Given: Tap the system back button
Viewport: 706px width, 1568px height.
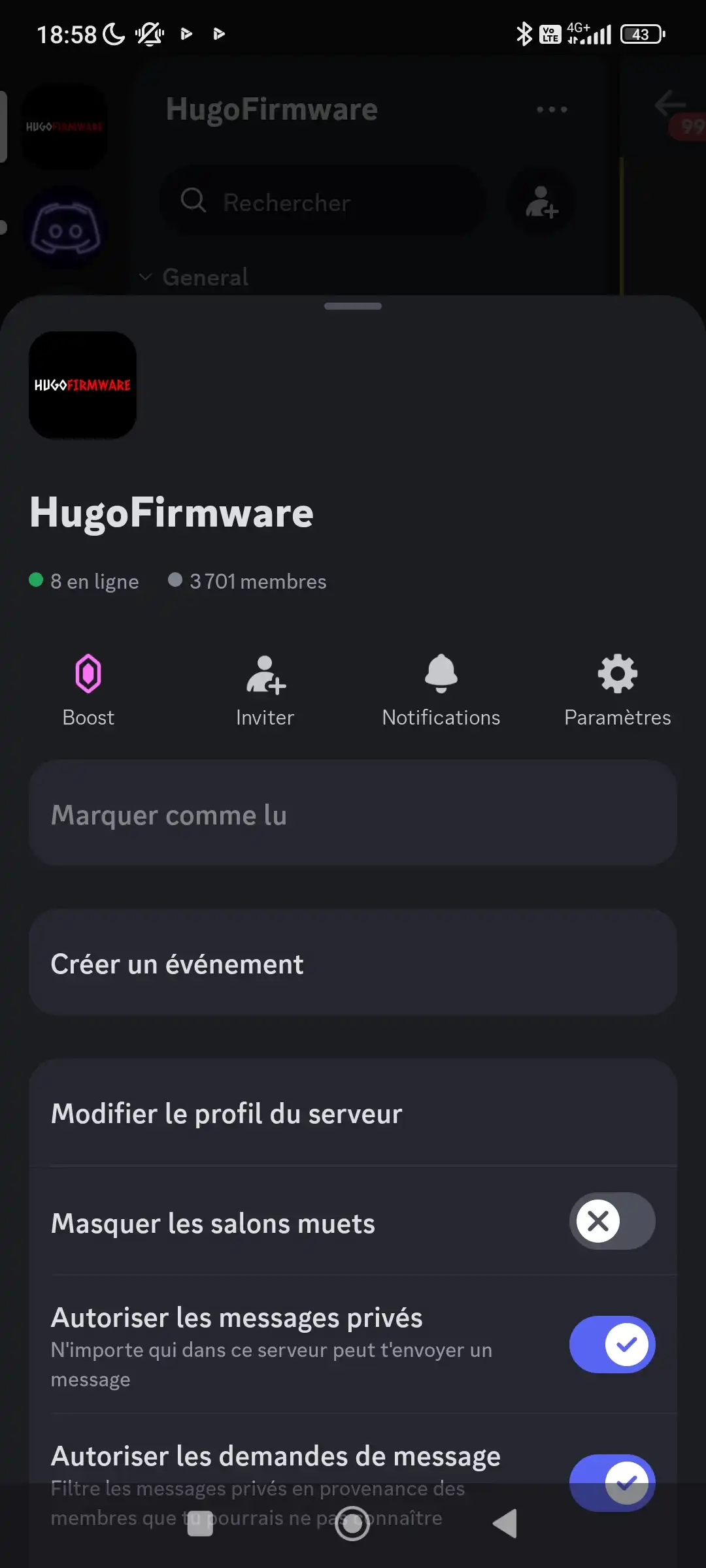Looking at the screenshot, I should [505, 1524].
